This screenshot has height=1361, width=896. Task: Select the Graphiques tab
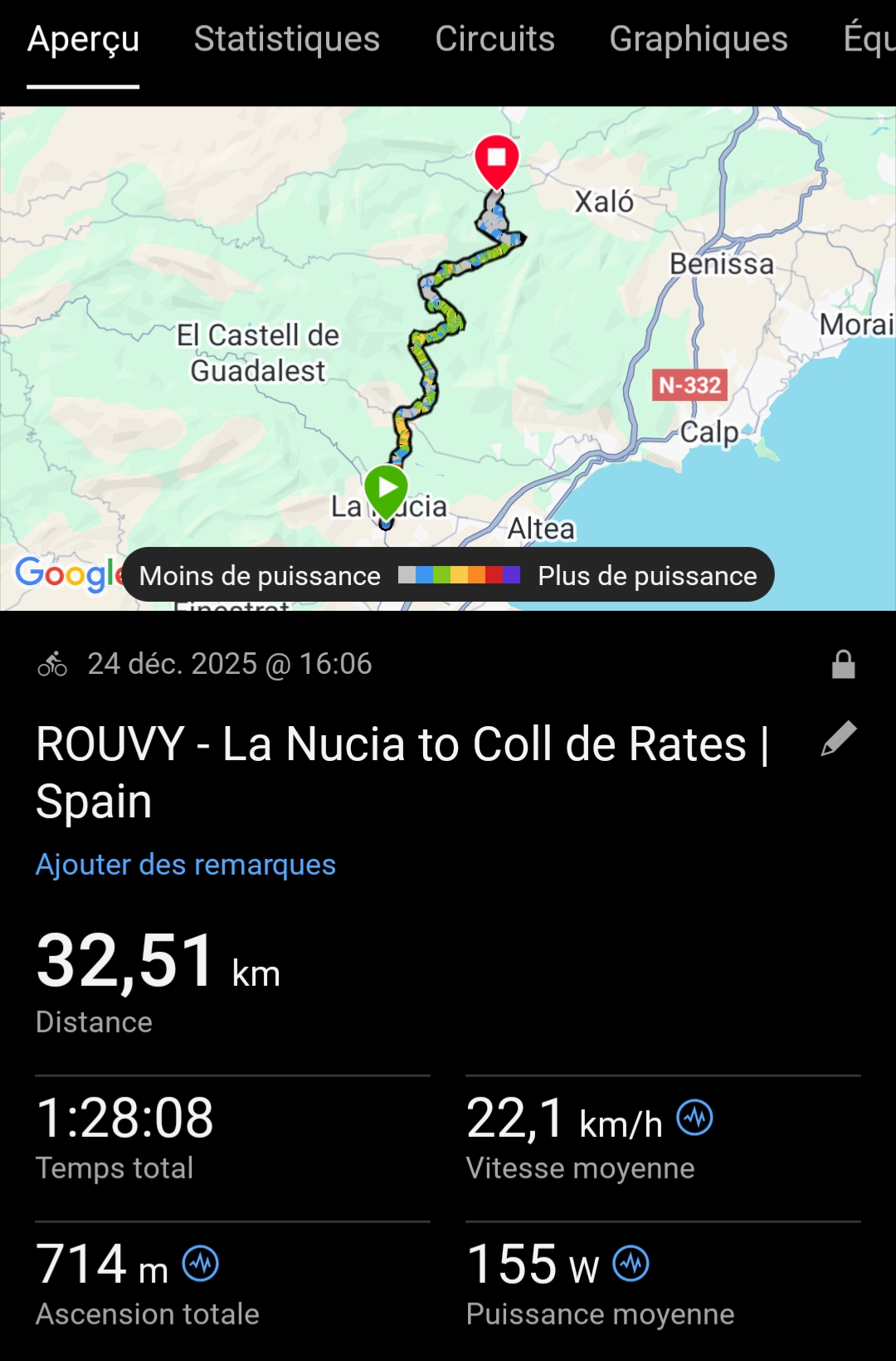pos(698,39)
